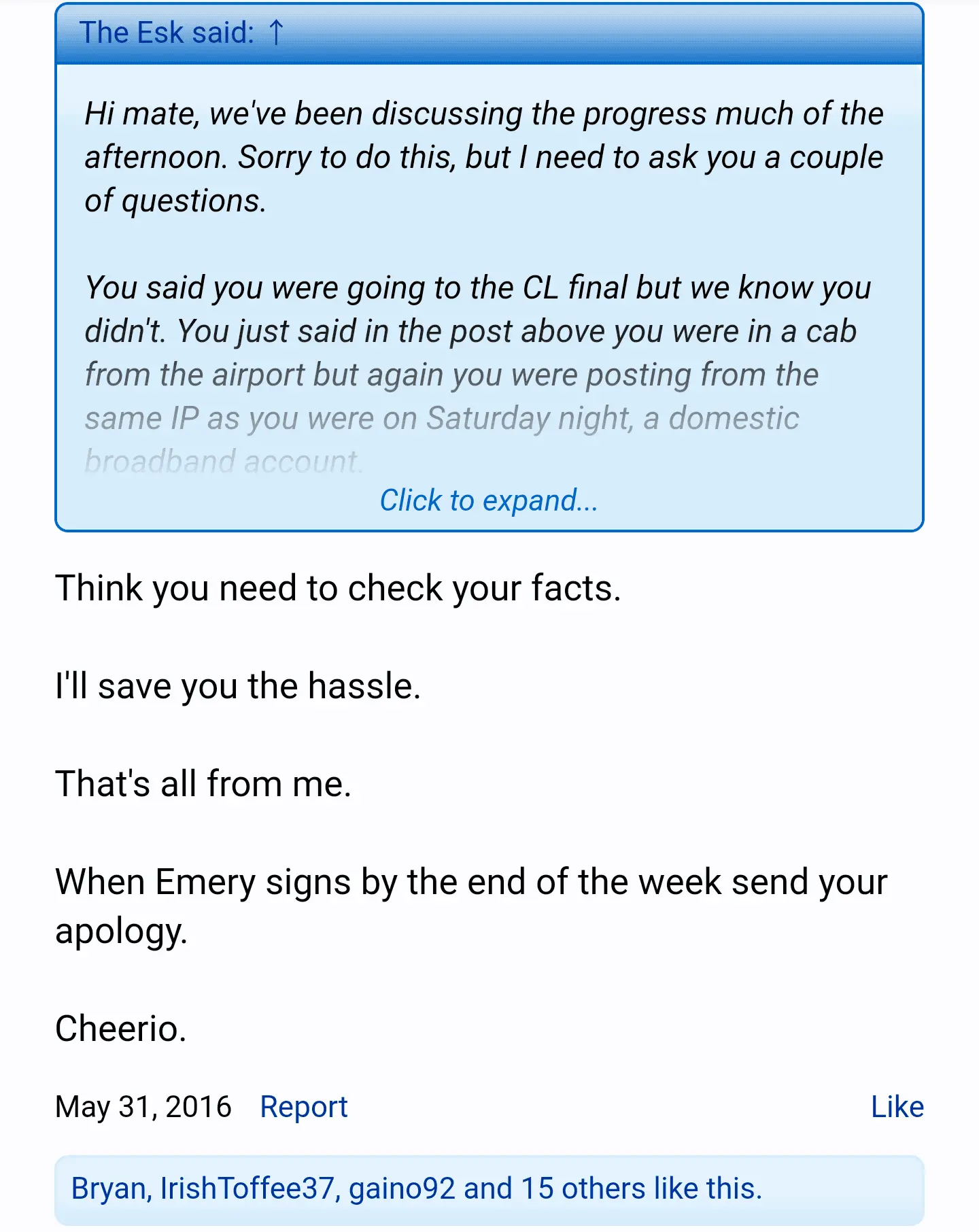Jump to The Esk's original post arrow
The height and width of the screenshot is (1232, 979).
[x=276, y=32]
